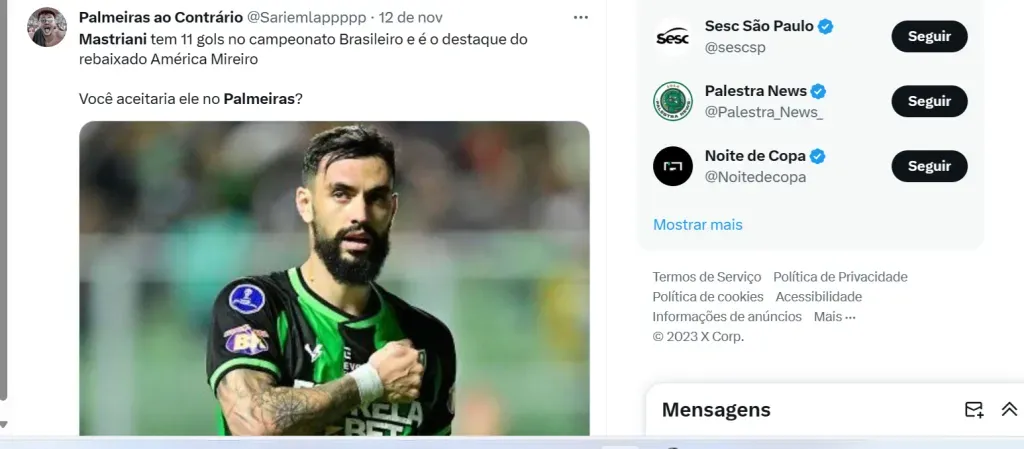Screen dimensions: 1024x449
Task: Open the tweet's three-dot overflow menu
Action: coord(581,18)
